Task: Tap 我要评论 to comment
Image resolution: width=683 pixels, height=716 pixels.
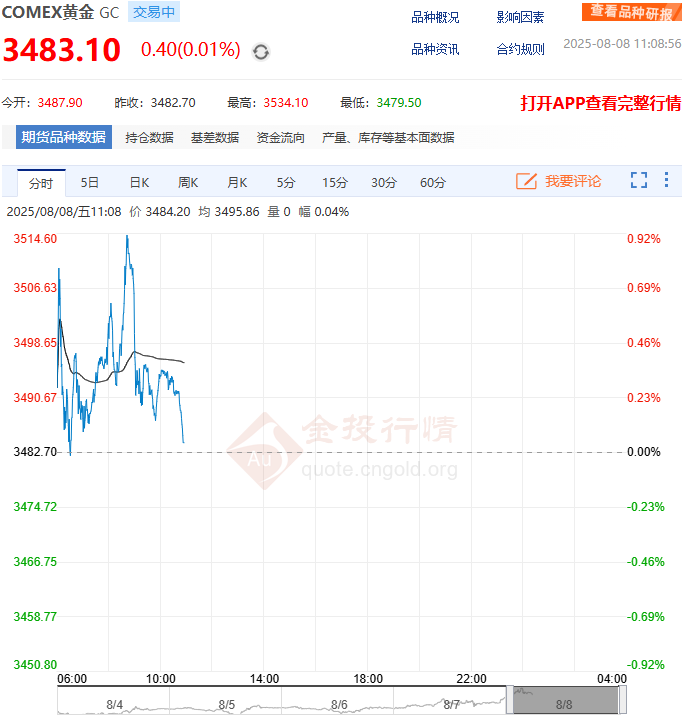Action: point(559,181)
